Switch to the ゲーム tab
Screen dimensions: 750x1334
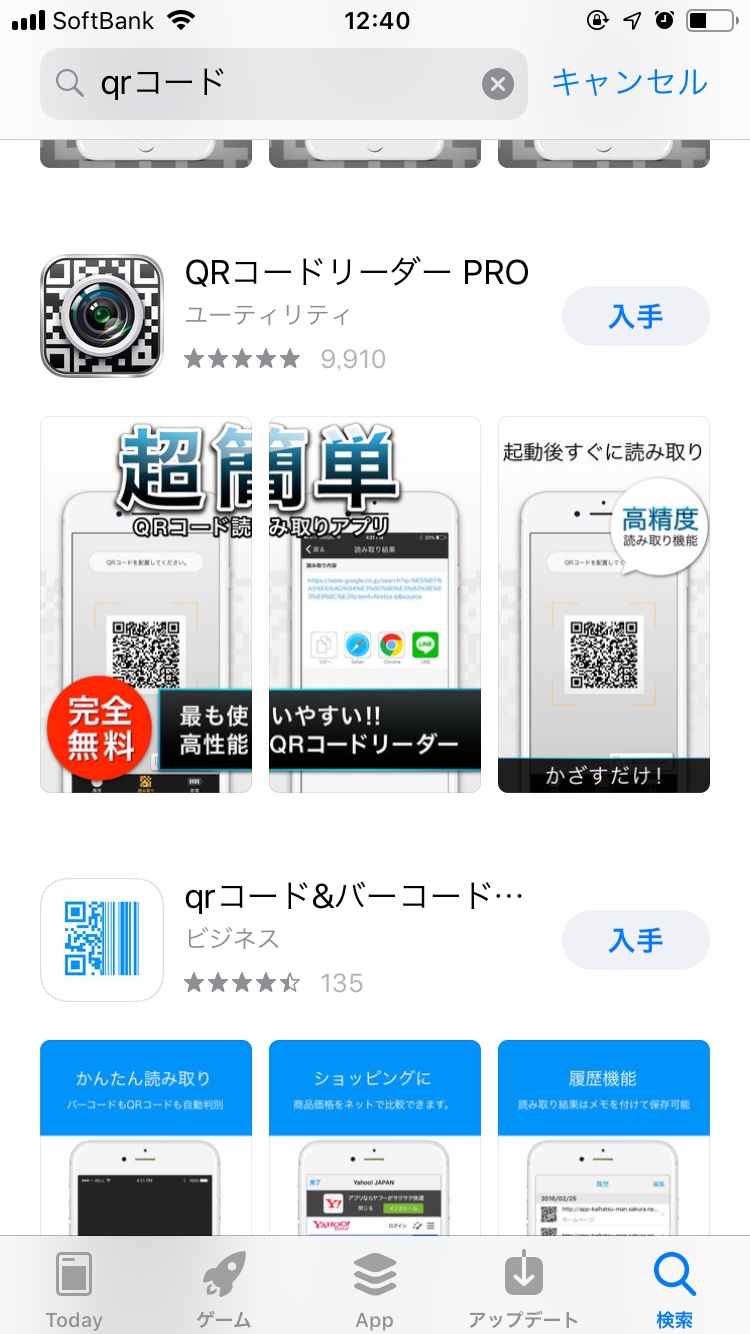tap(224, 1289)
